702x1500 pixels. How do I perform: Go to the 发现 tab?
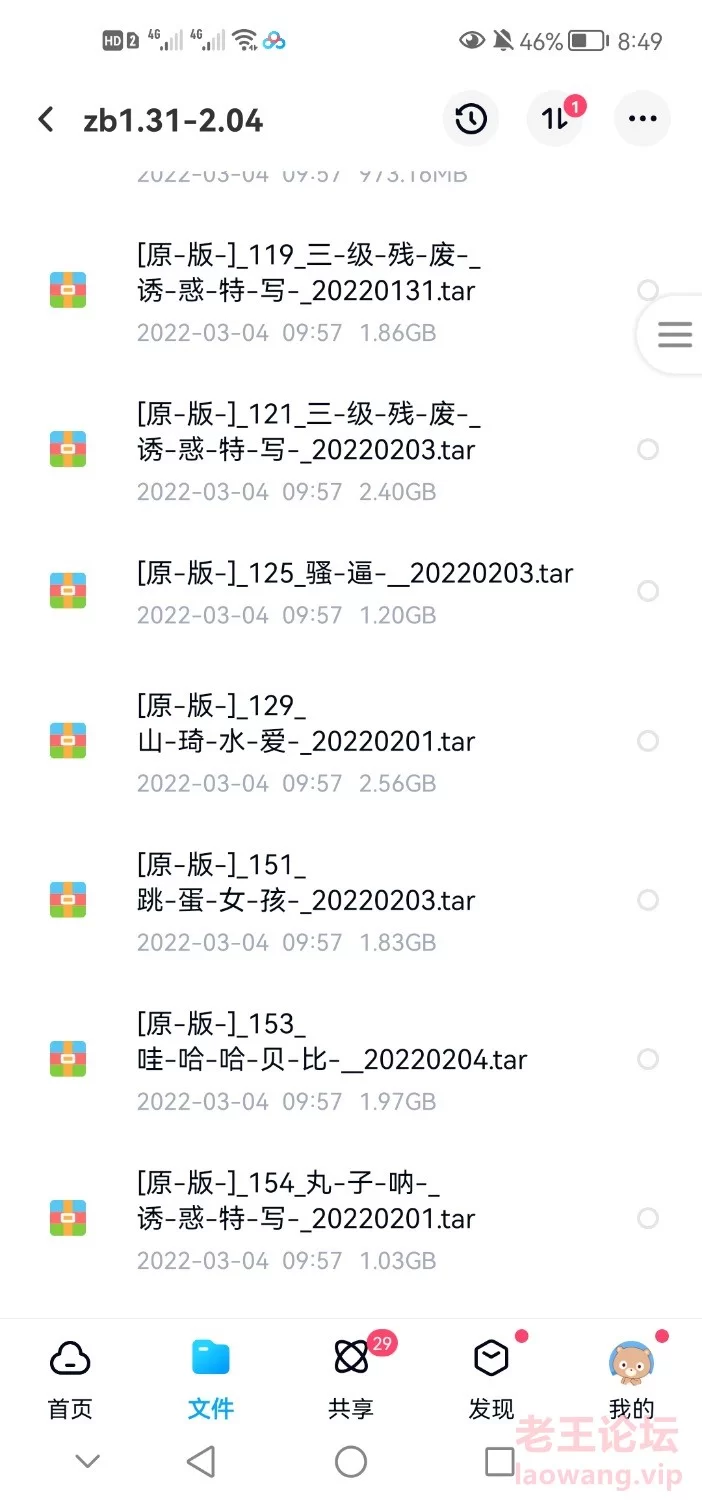click(491, 1380)
